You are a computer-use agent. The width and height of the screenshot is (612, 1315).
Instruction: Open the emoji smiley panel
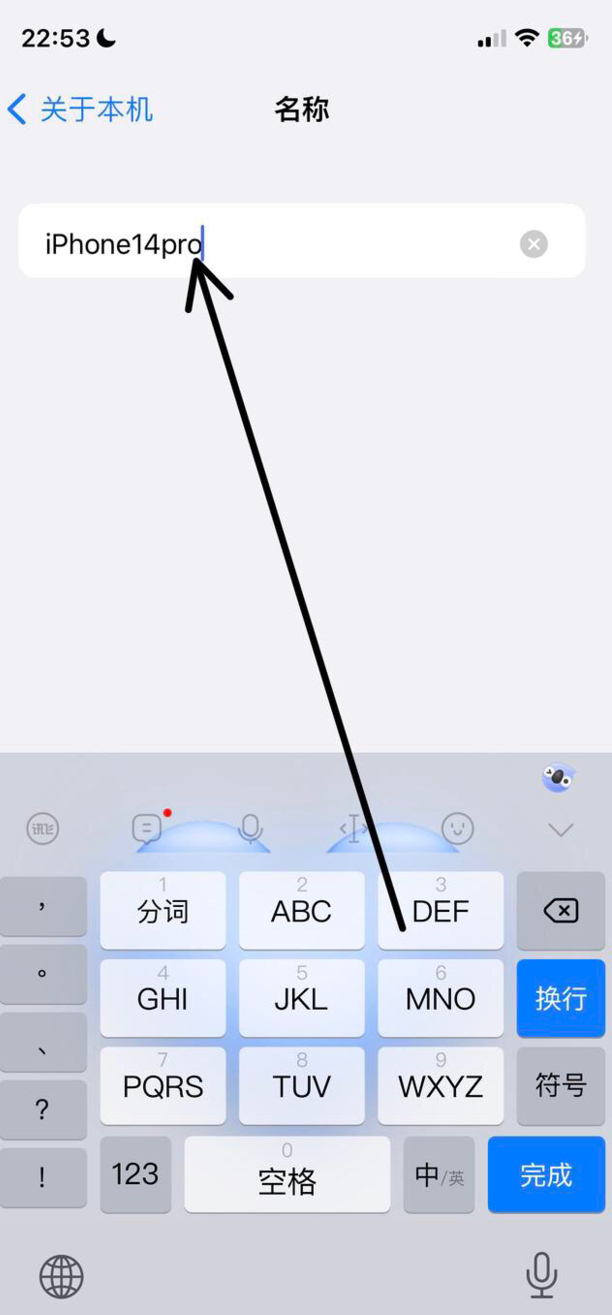click(x=458, y=828)
